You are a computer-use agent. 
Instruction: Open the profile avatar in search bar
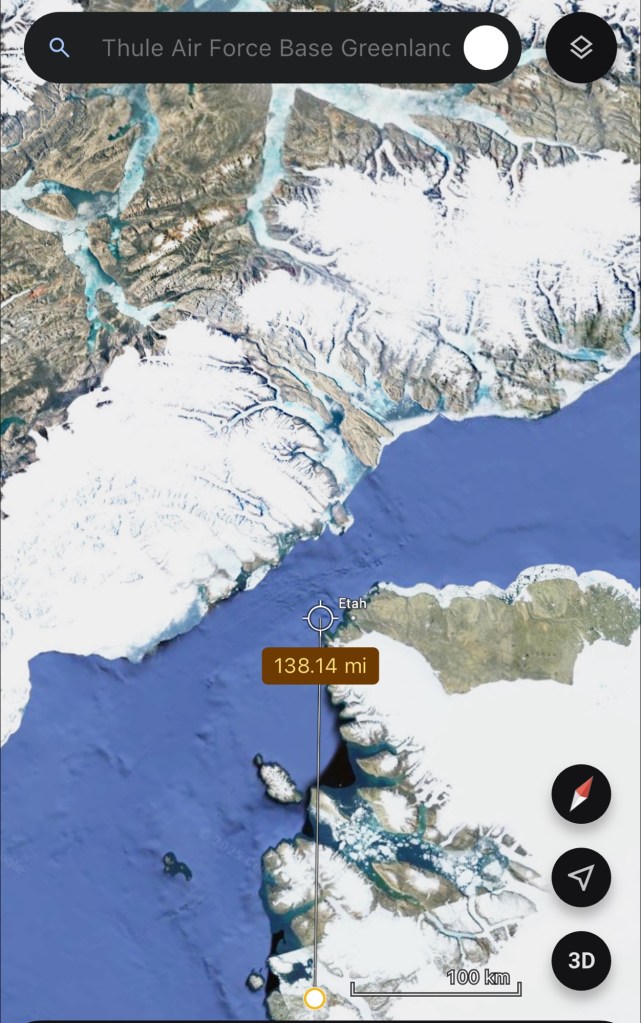pyautogui.click(x=485, y=48)
